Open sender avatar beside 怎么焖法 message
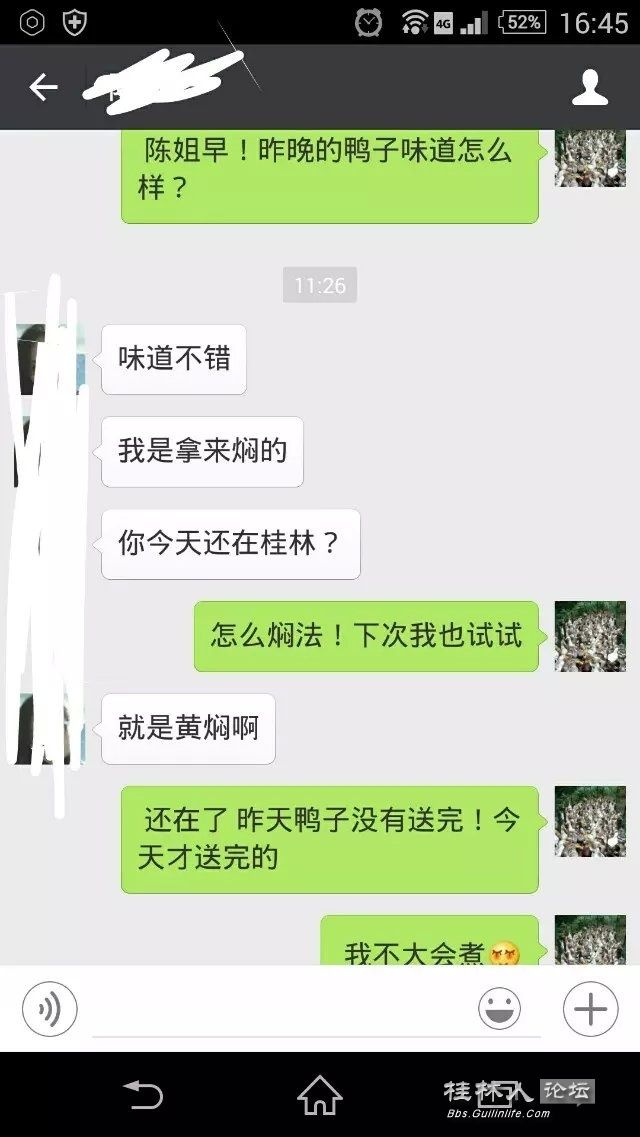The width and height of the screenshot is (640, 1137). coord(590,636)
